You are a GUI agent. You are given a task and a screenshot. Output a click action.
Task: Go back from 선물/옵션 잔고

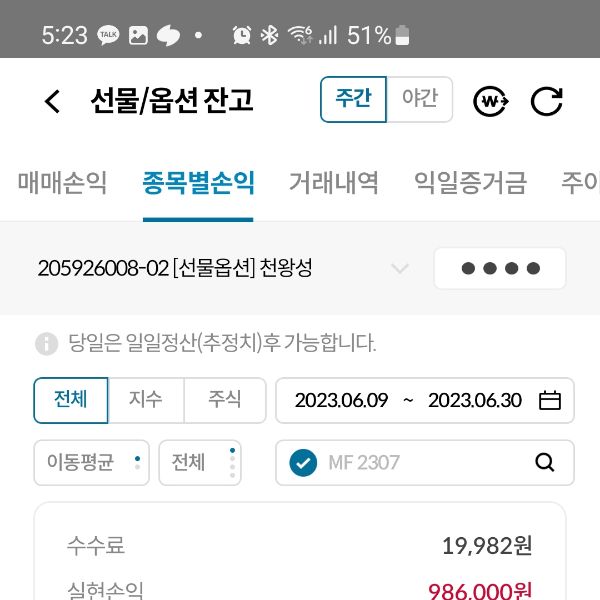pyautogui.click(x=53, y=101)
